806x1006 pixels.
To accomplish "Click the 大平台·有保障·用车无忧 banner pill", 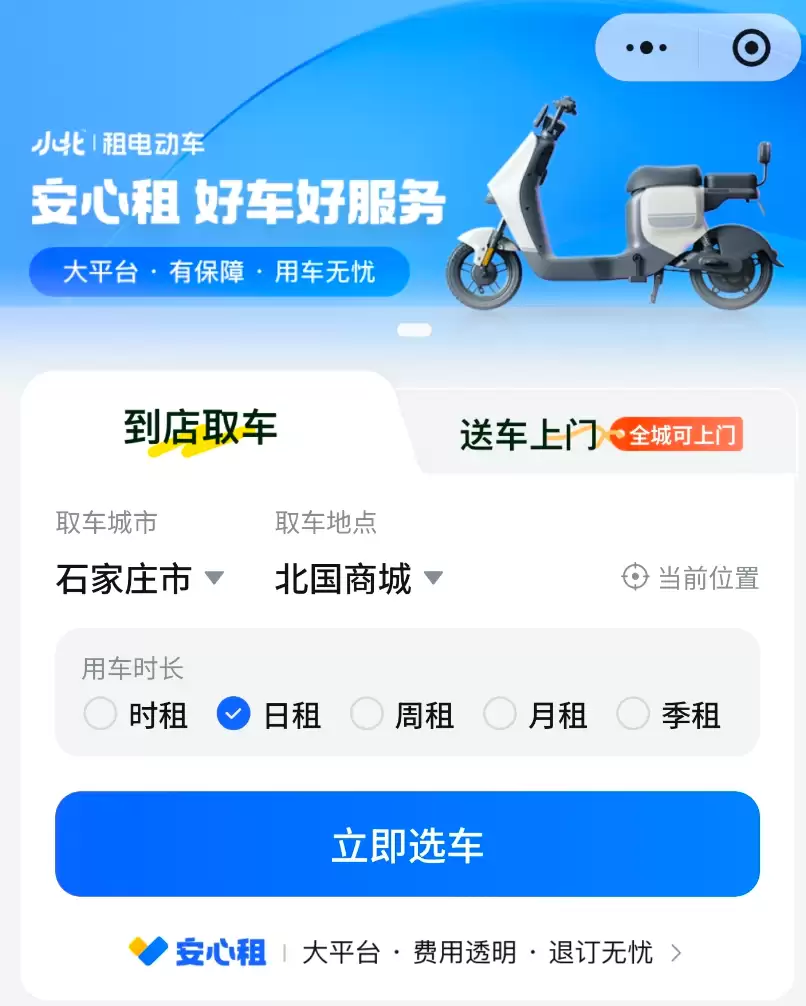I will pos(218,271).
